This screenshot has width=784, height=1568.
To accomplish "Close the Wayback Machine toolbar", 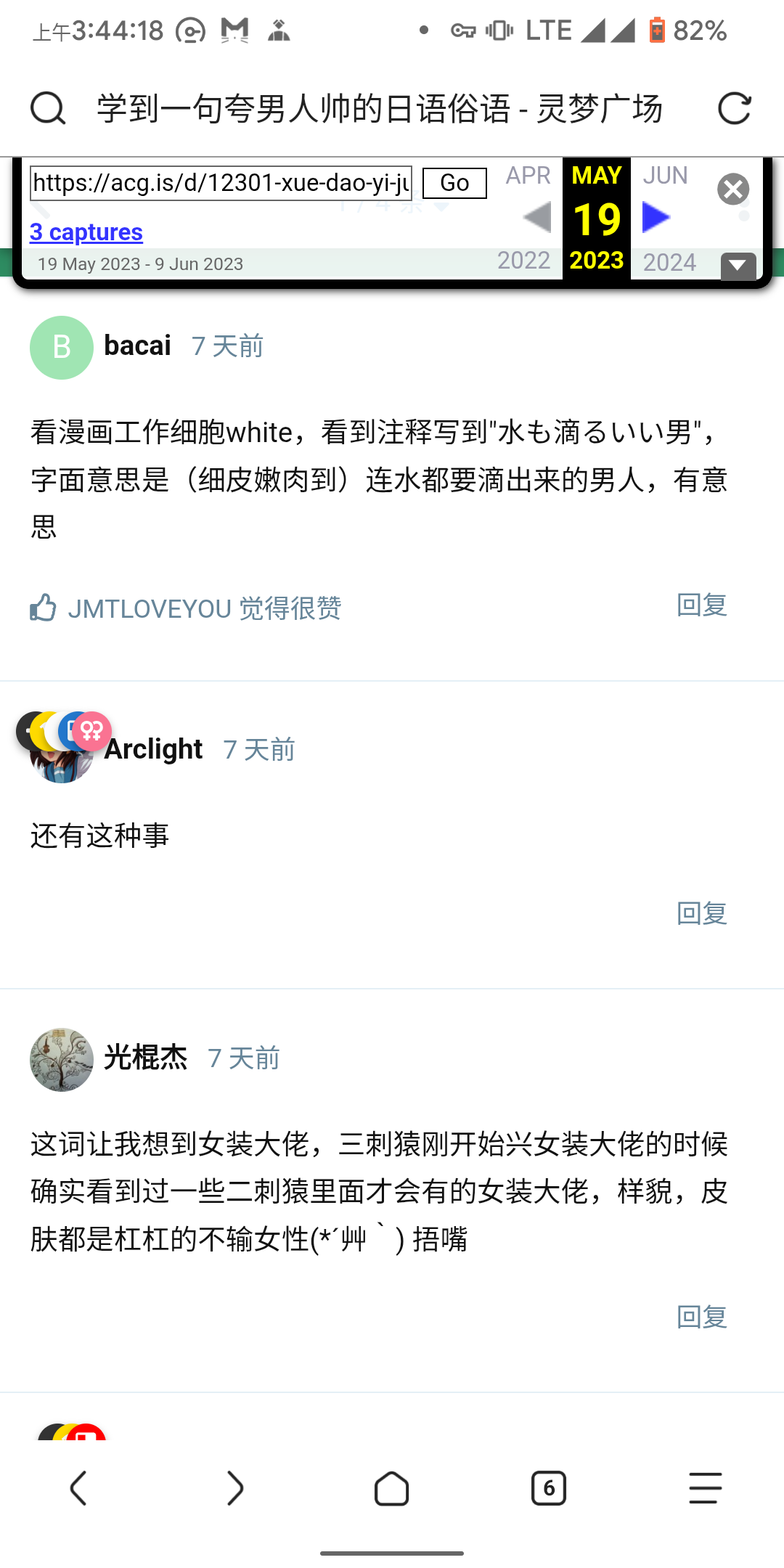I will click(x=733, y=189).
